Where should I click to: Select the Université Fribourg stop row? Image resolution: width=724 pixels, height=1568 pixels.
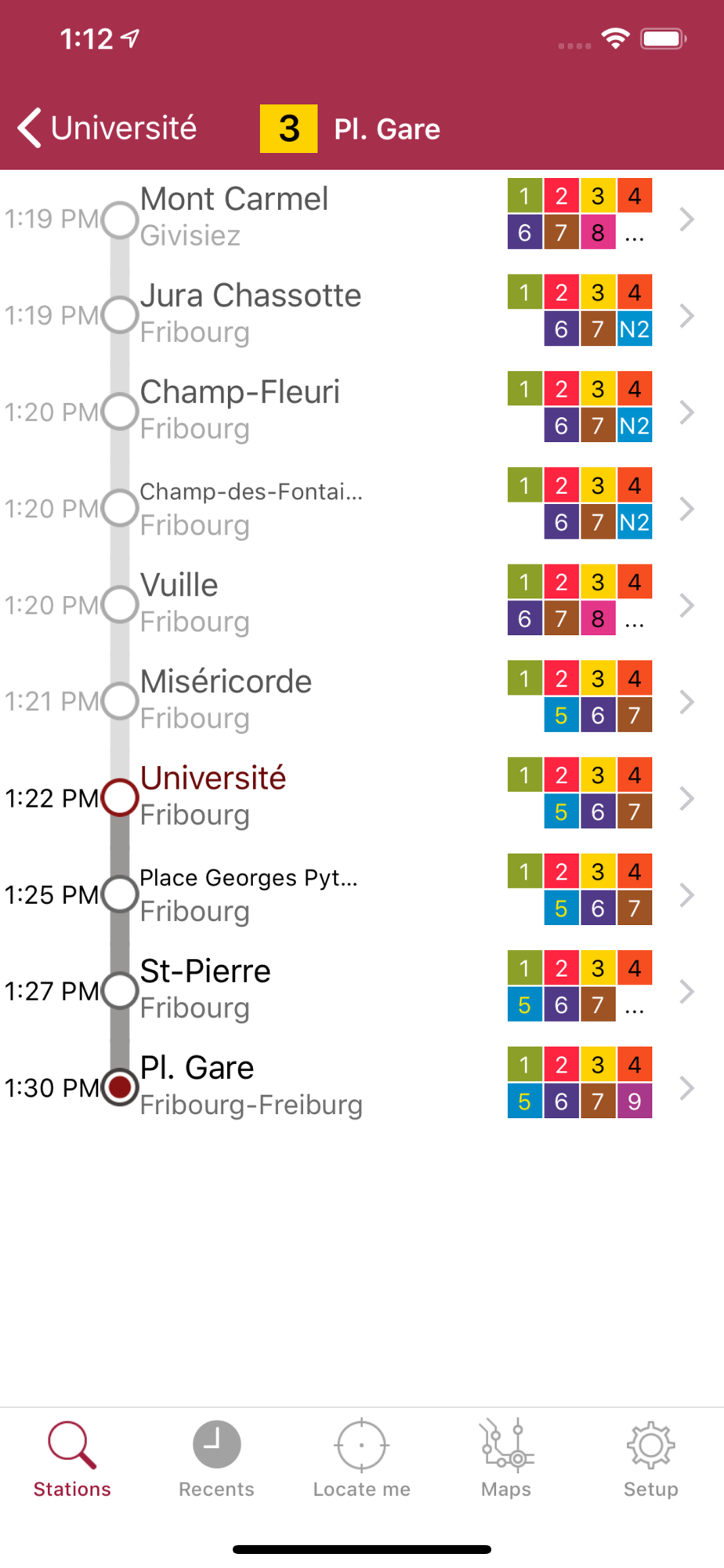pyautogui.click(x=313, y=797)
